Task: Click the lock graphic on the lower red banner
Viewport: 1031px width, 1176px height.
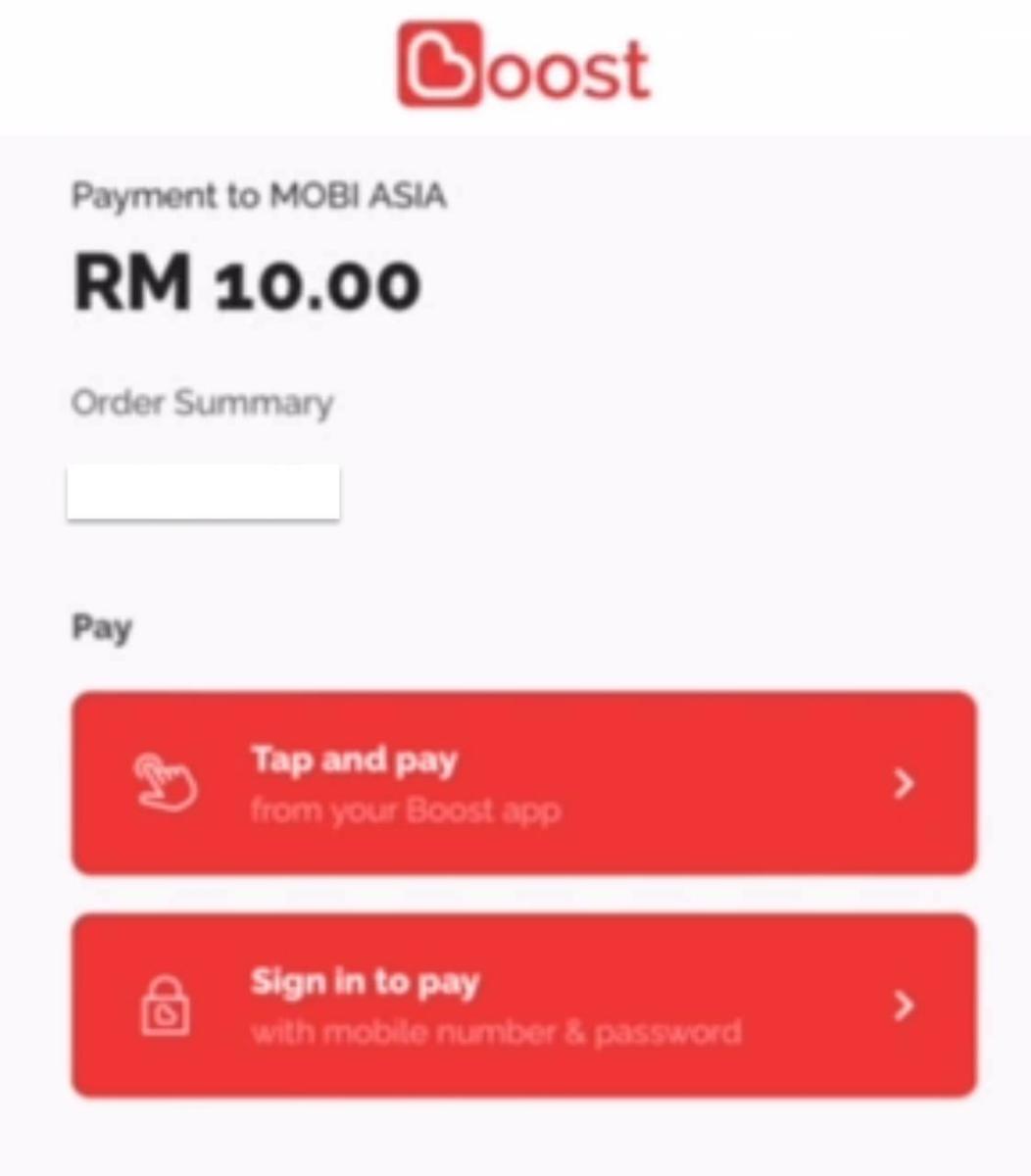Action: point(168,1005)
